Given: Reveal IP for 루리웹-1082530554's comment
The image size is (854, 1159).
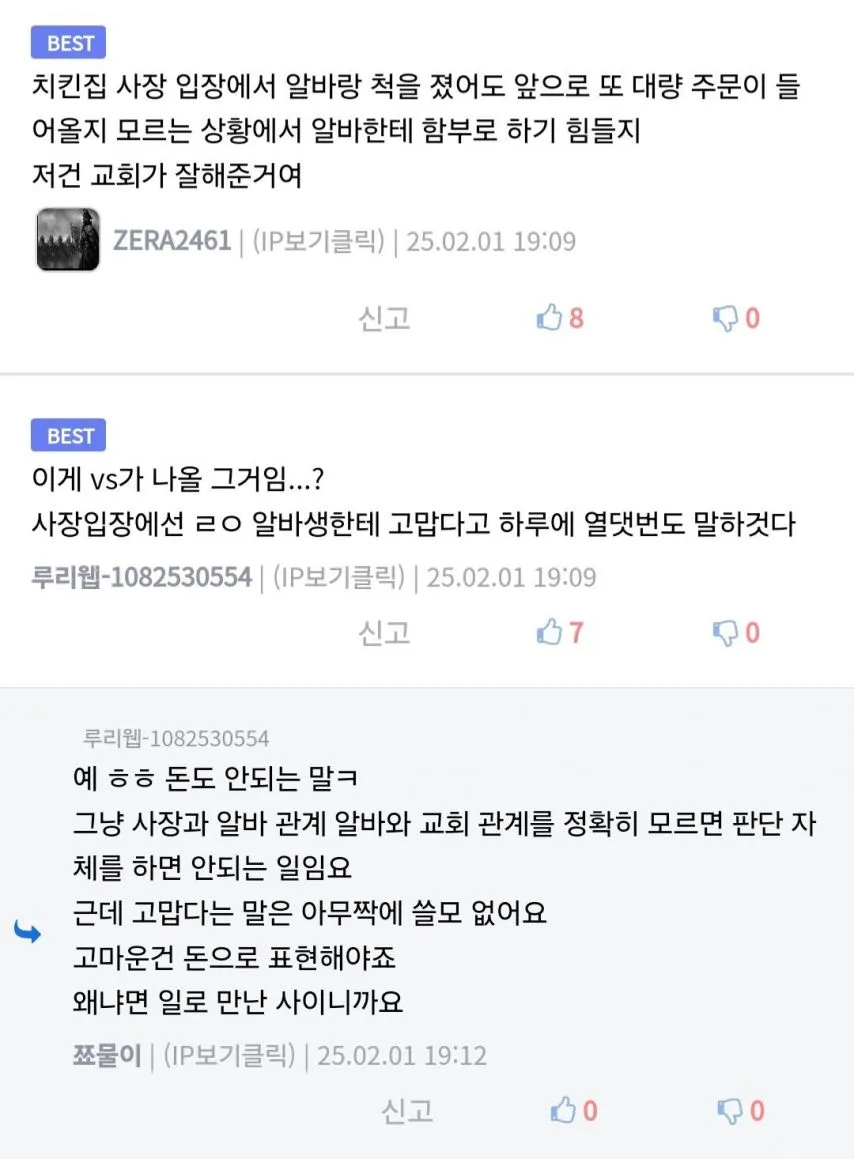Looking at the screenshot, I should coord(337,577).
